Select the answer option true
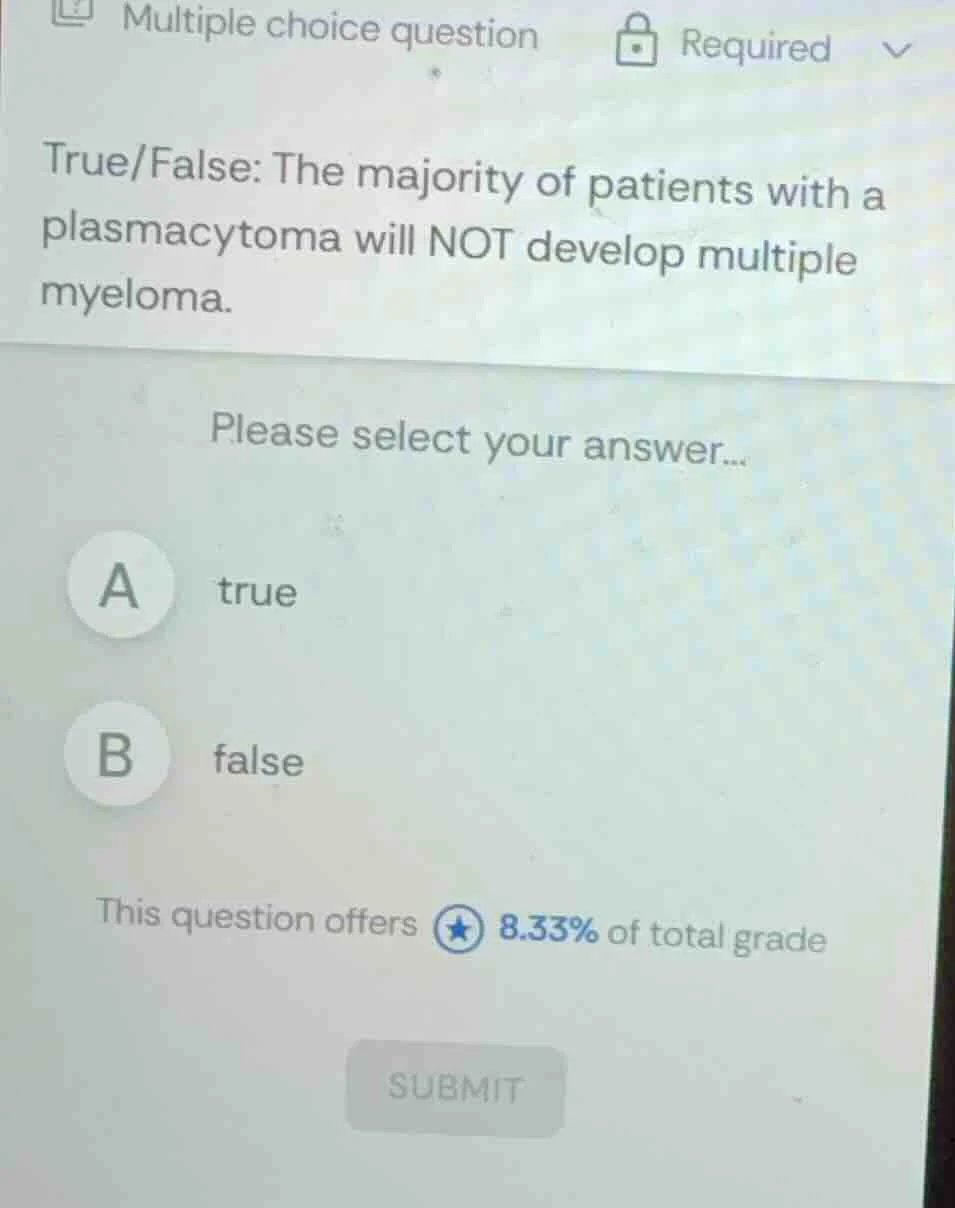 256,592
